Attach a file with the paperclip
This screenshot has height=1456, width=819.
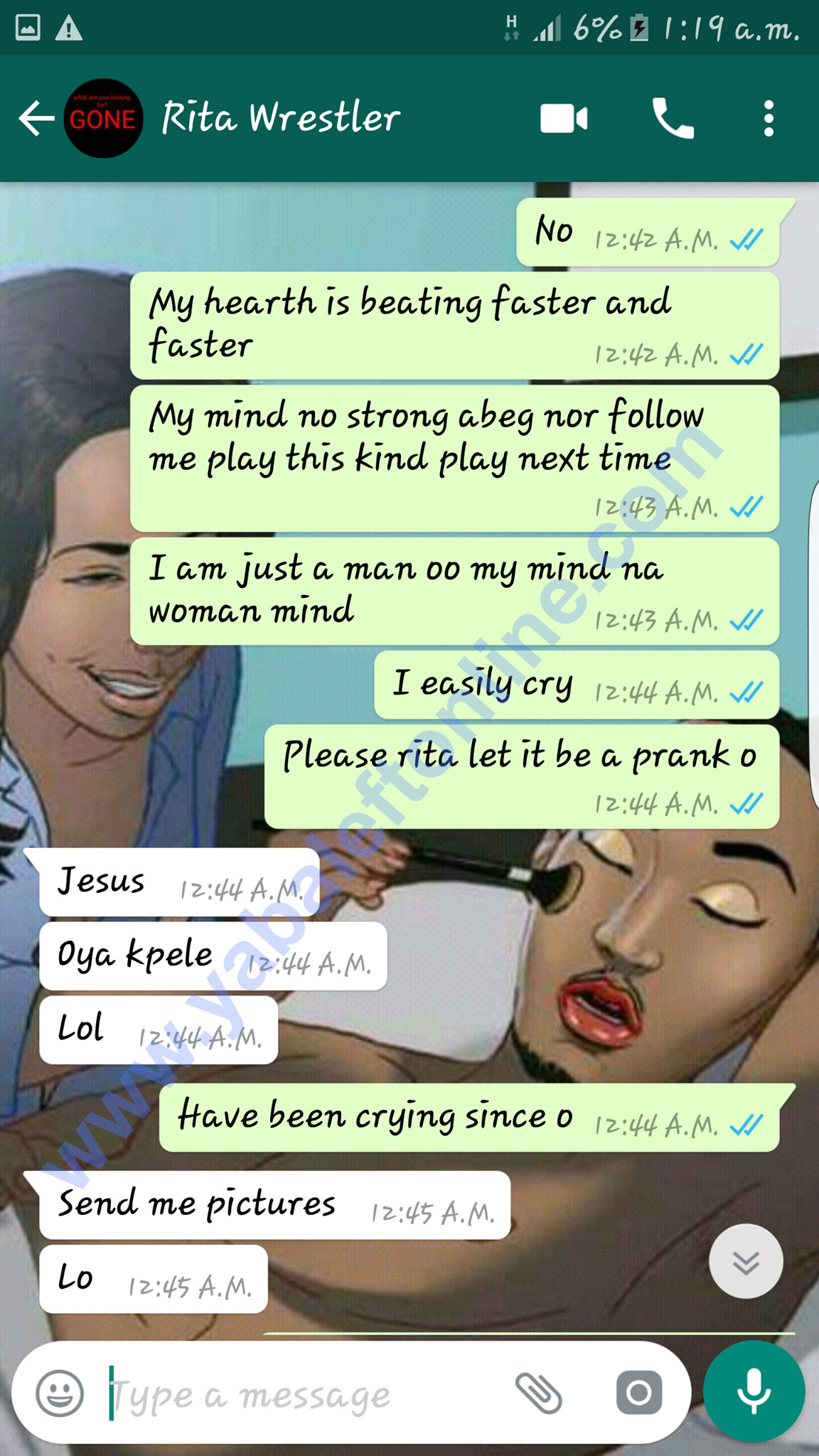pos(538,1393)
